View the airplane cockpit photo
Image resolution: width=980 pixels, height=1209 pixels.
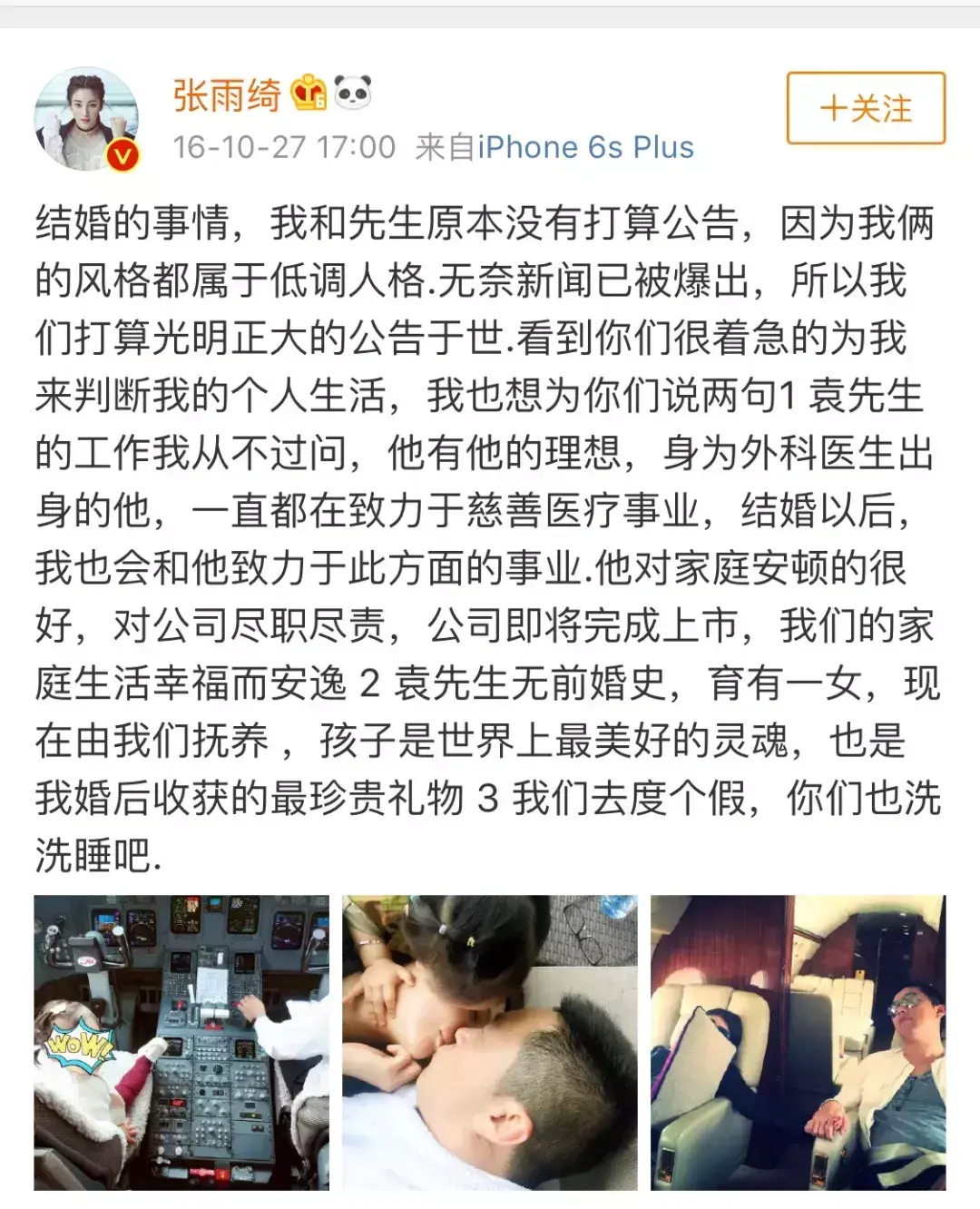pos(181,1042)
